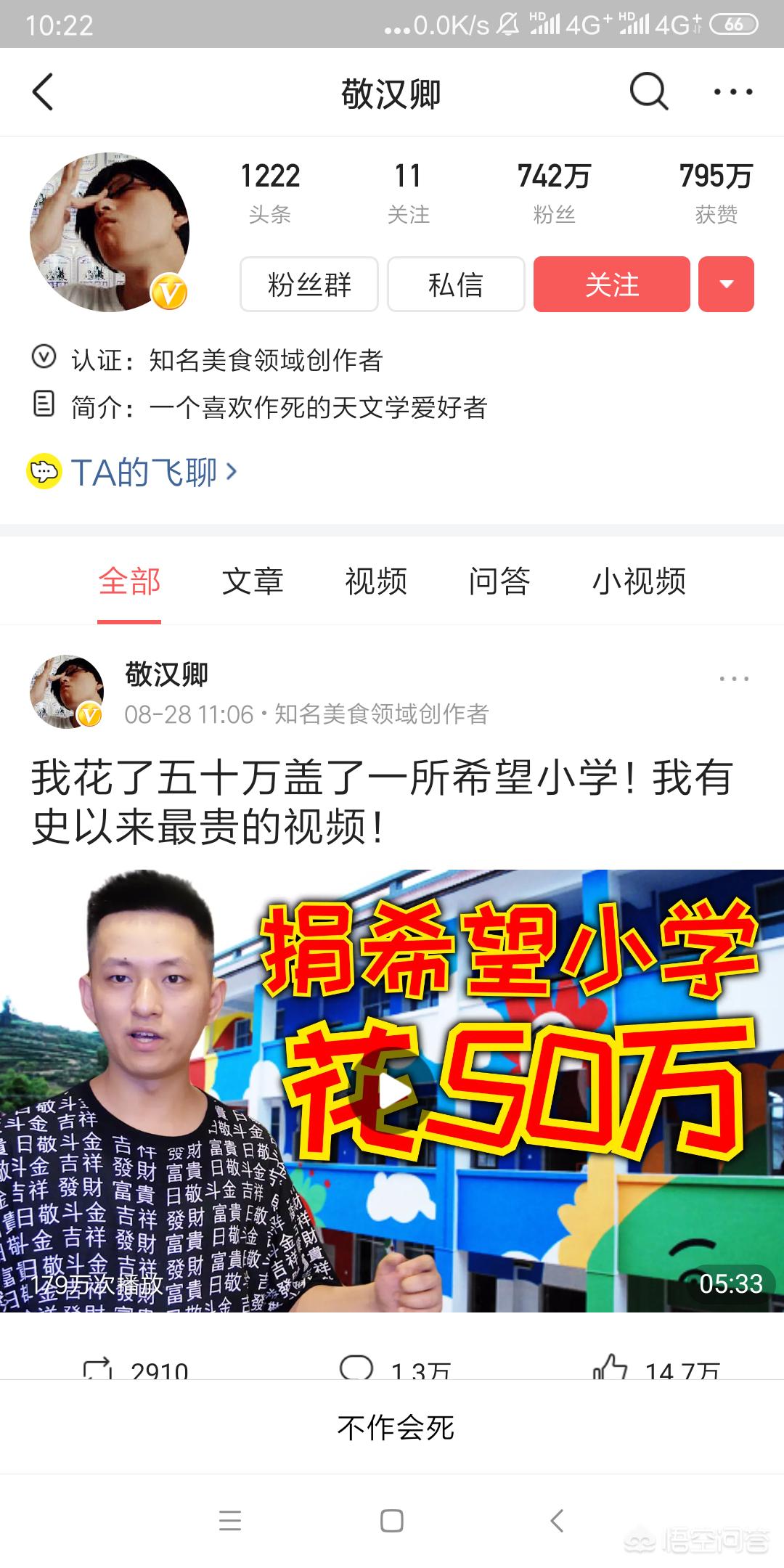View the 11 关注 following list

click(x=408, y=193)
